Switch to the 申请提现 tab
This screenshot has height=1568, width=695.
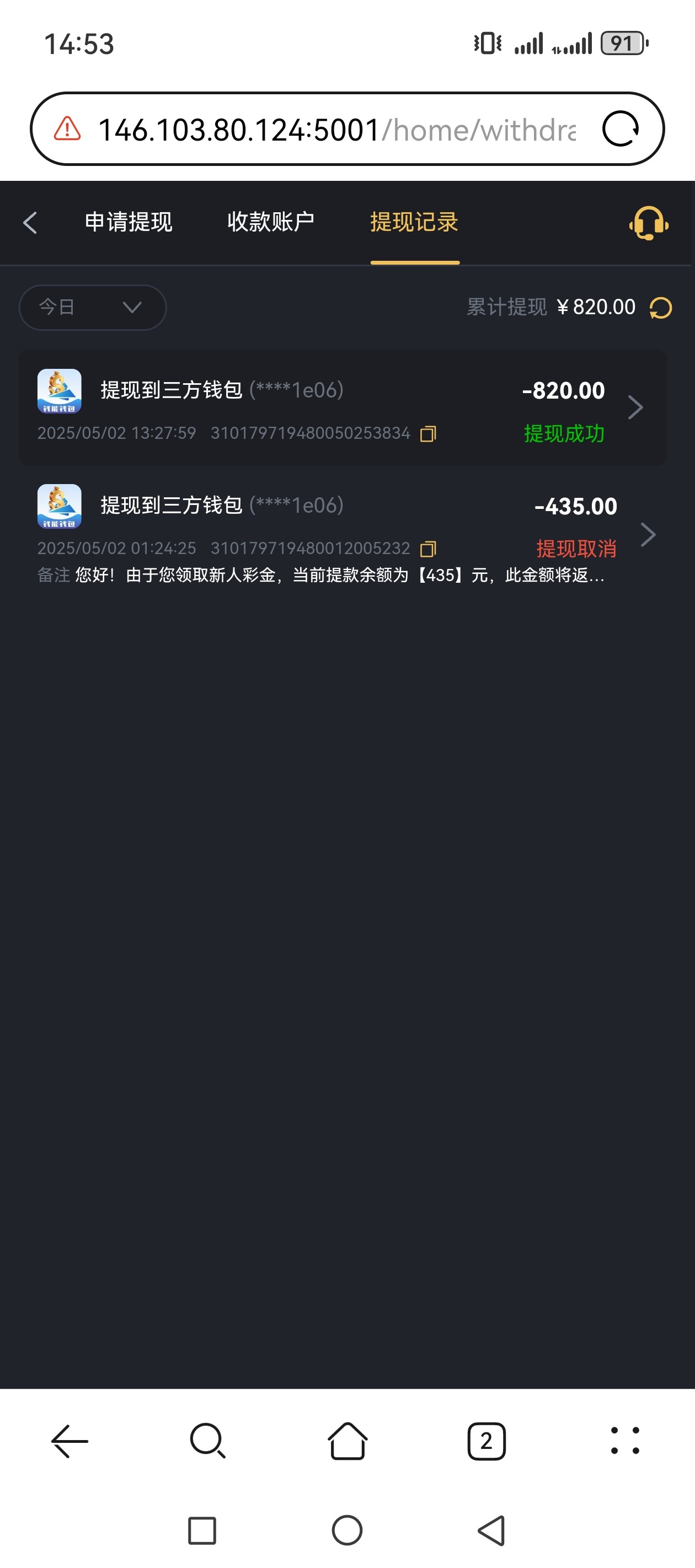(129, 222)
